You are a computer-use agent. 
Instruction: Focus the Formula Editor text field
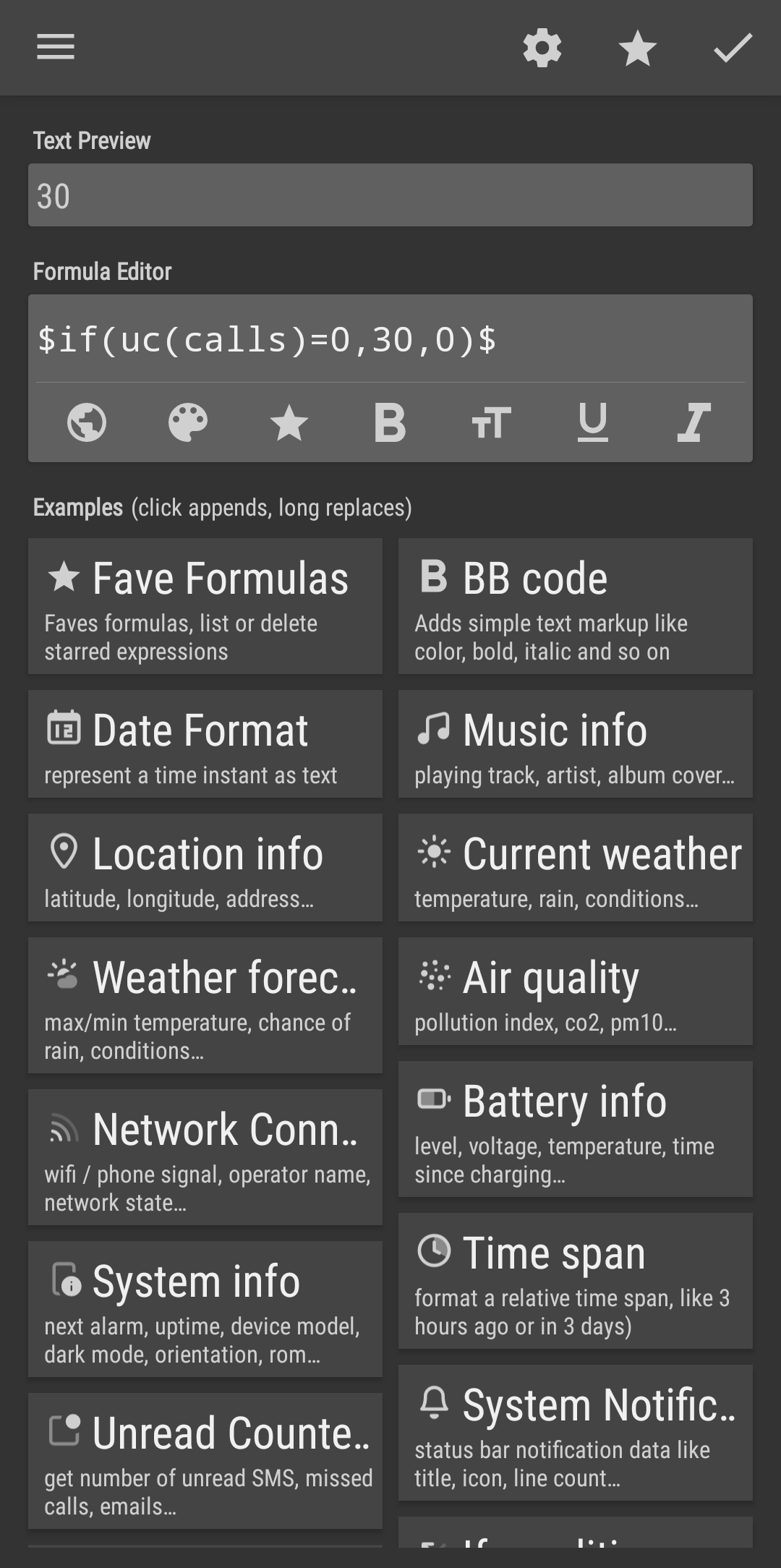click(390, 339)
